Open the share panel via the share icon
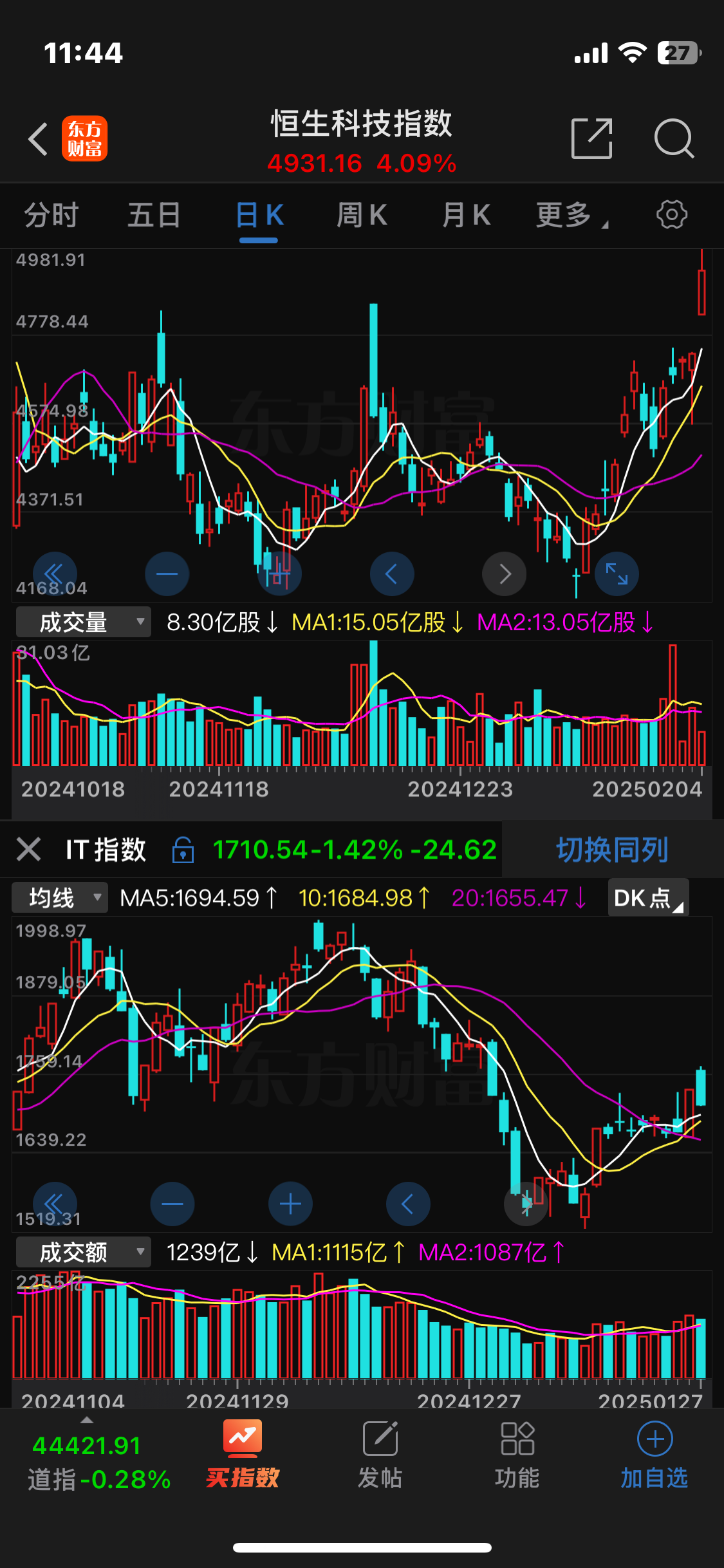This screenshot has width=724, height=1568. pos(591,139)
